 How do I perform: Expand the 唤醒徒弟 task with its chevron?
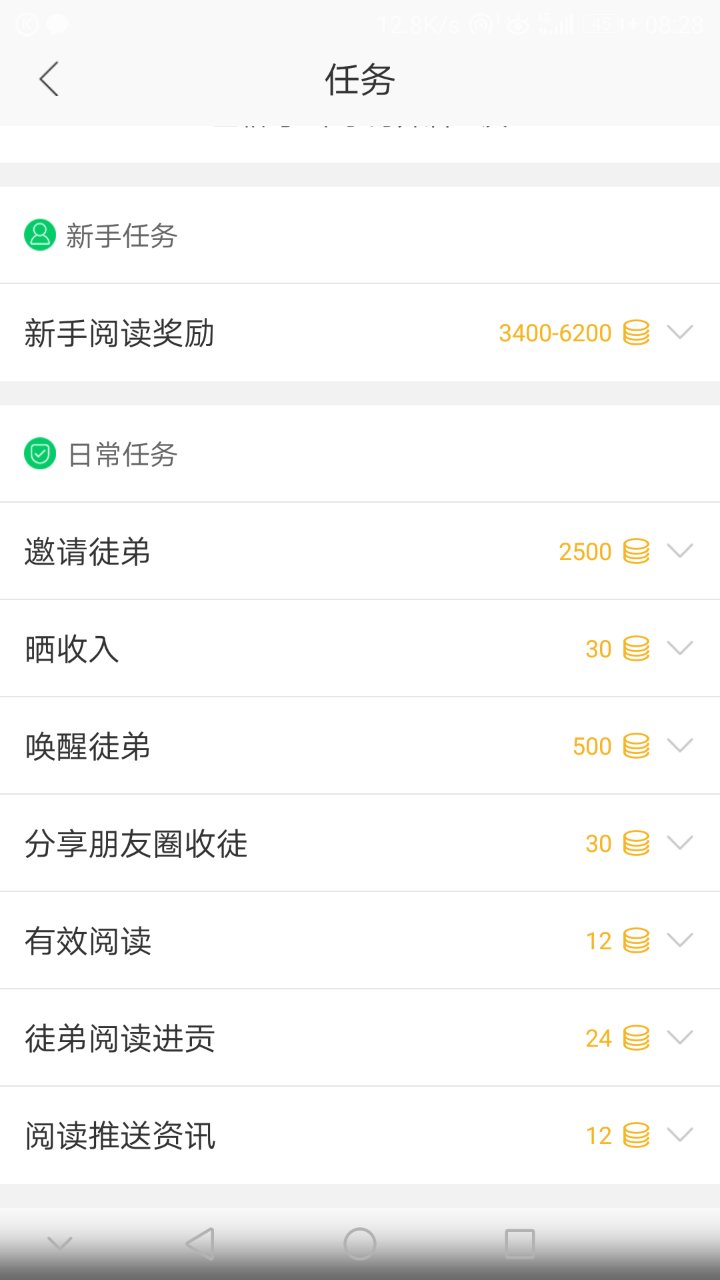(x=681, y=745)
